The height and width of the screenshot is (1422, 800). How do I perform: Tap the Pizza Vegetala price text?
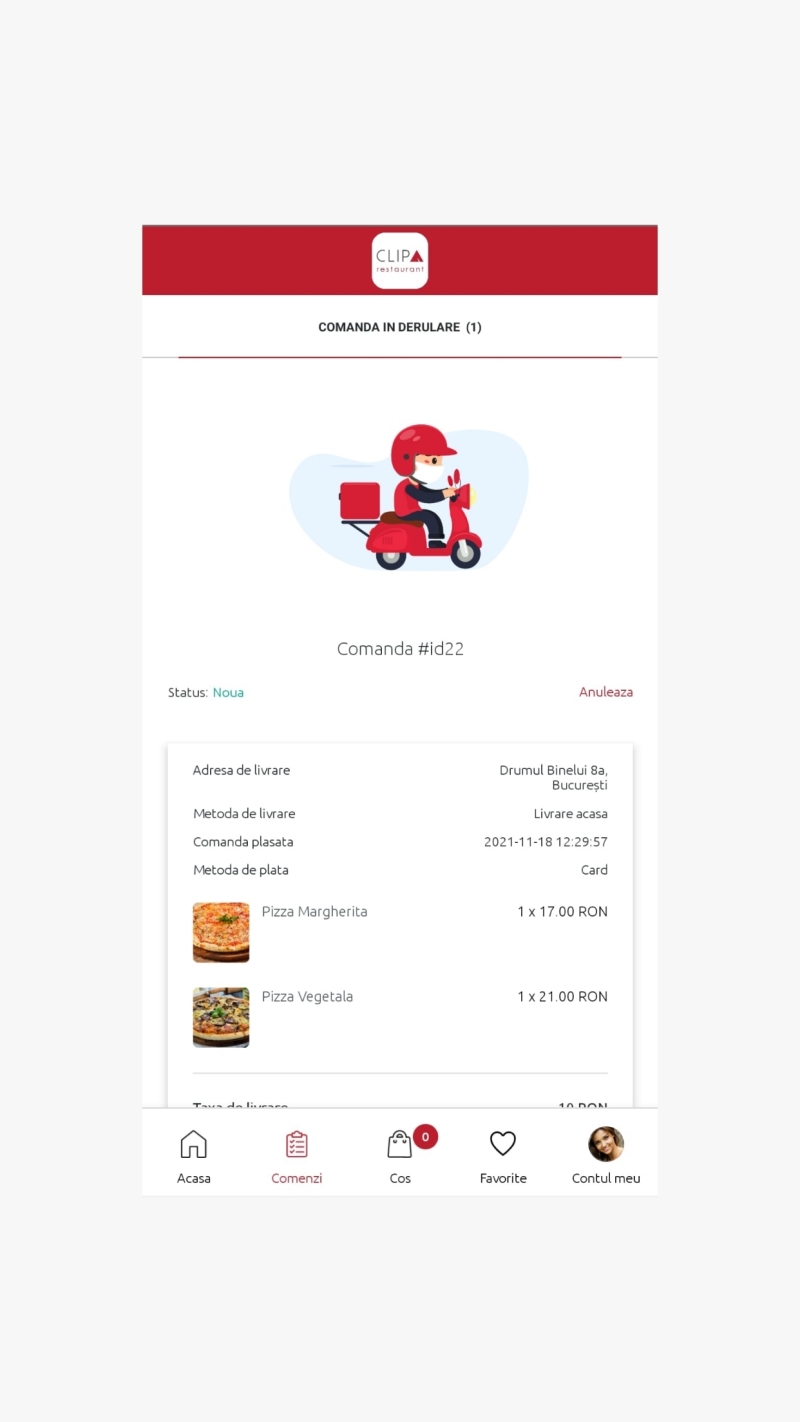[x=562, y=996]
